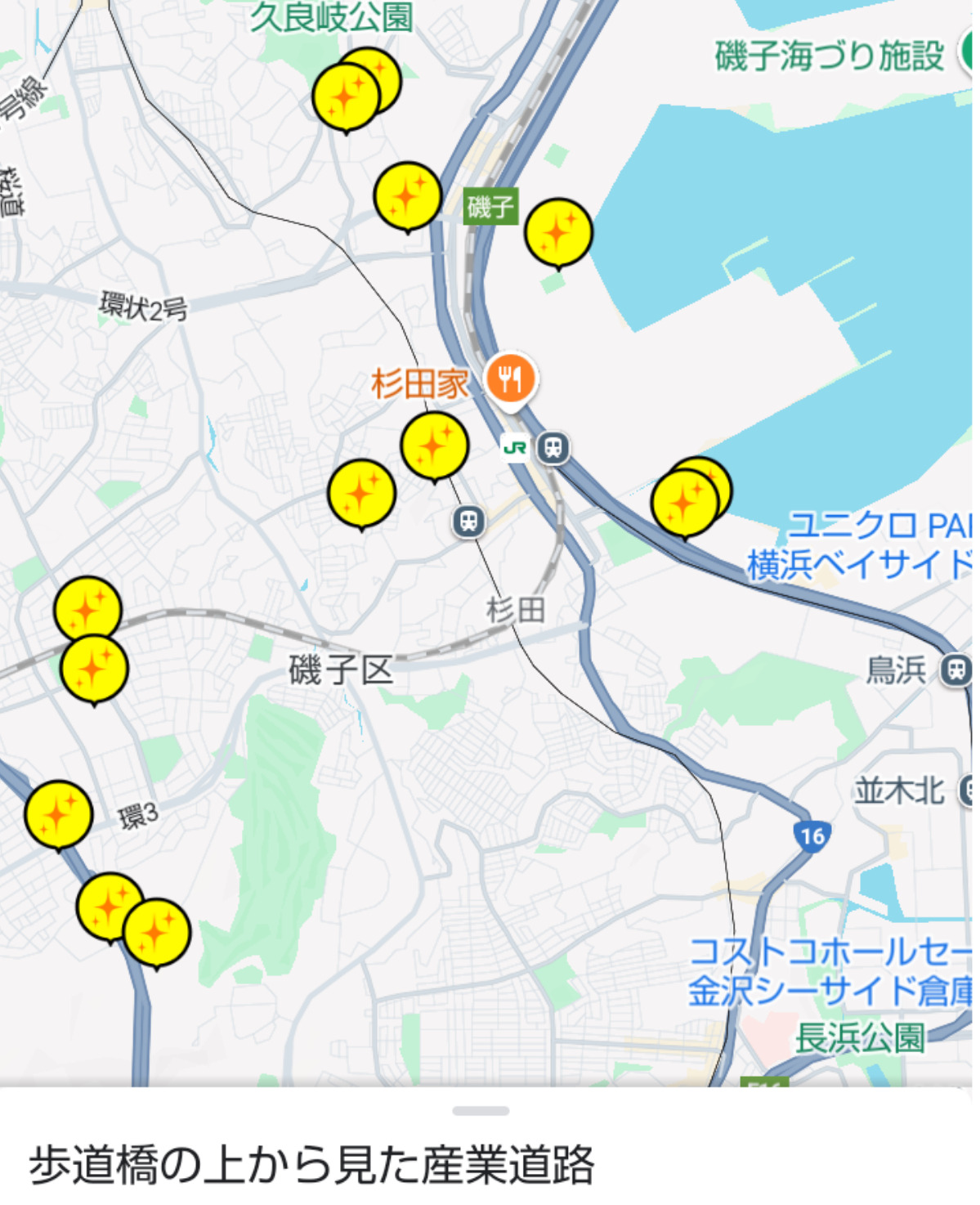
Task: Expand the bottom sheet drag handle
Action: click(481, 1110)
